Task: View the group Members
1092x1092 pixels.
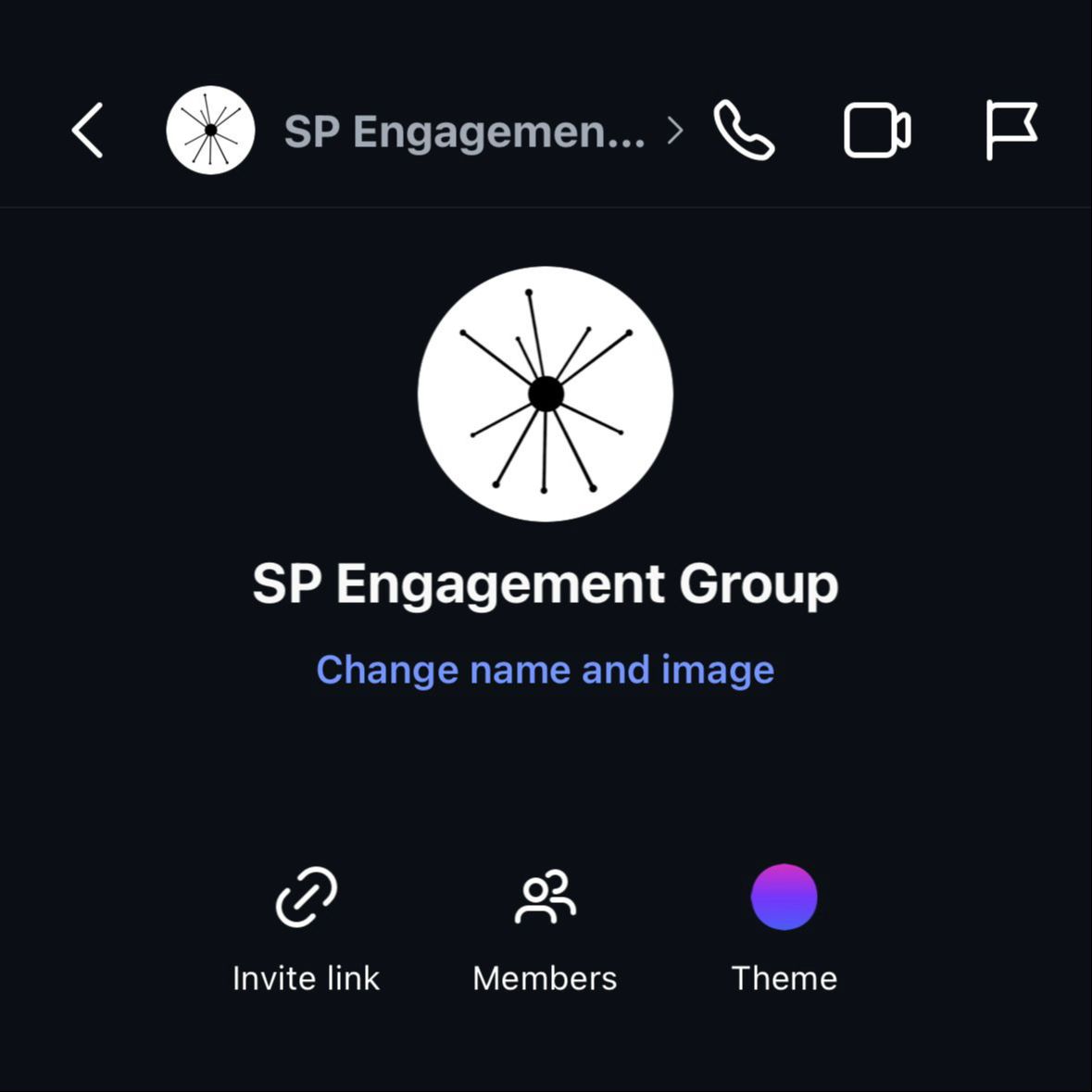Action: (545, 926)
